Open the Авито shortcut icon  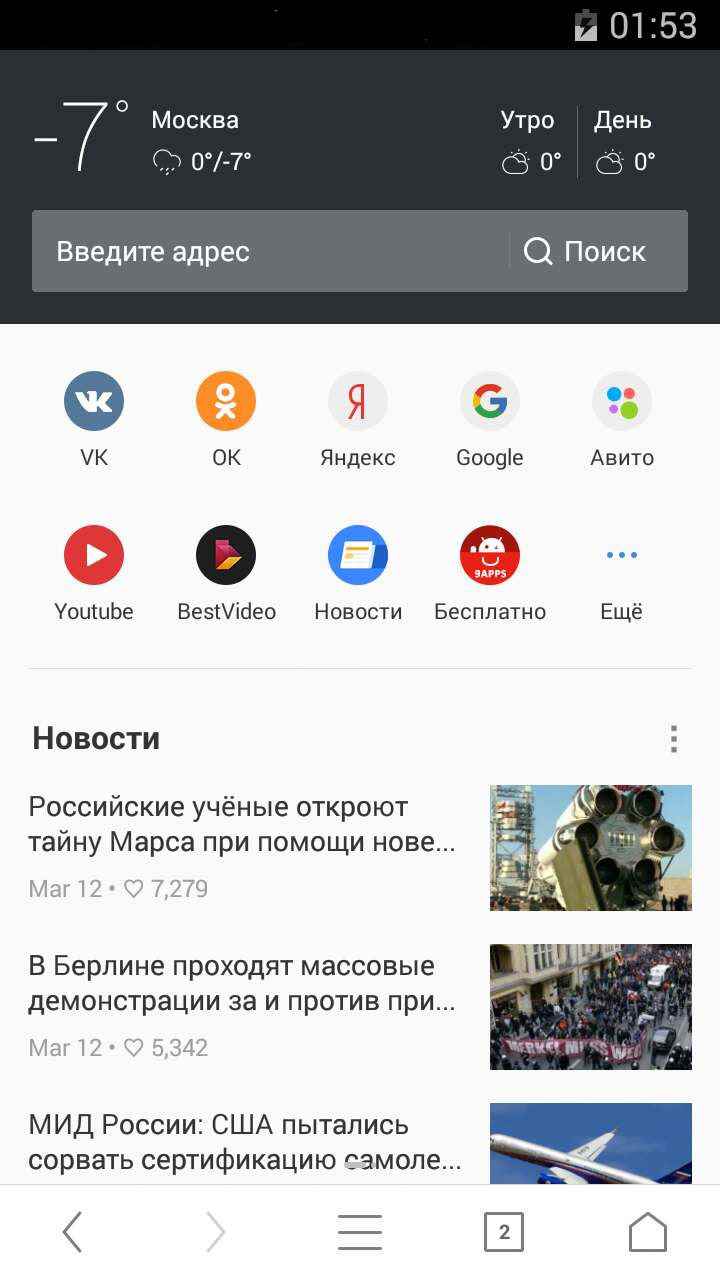622,400
